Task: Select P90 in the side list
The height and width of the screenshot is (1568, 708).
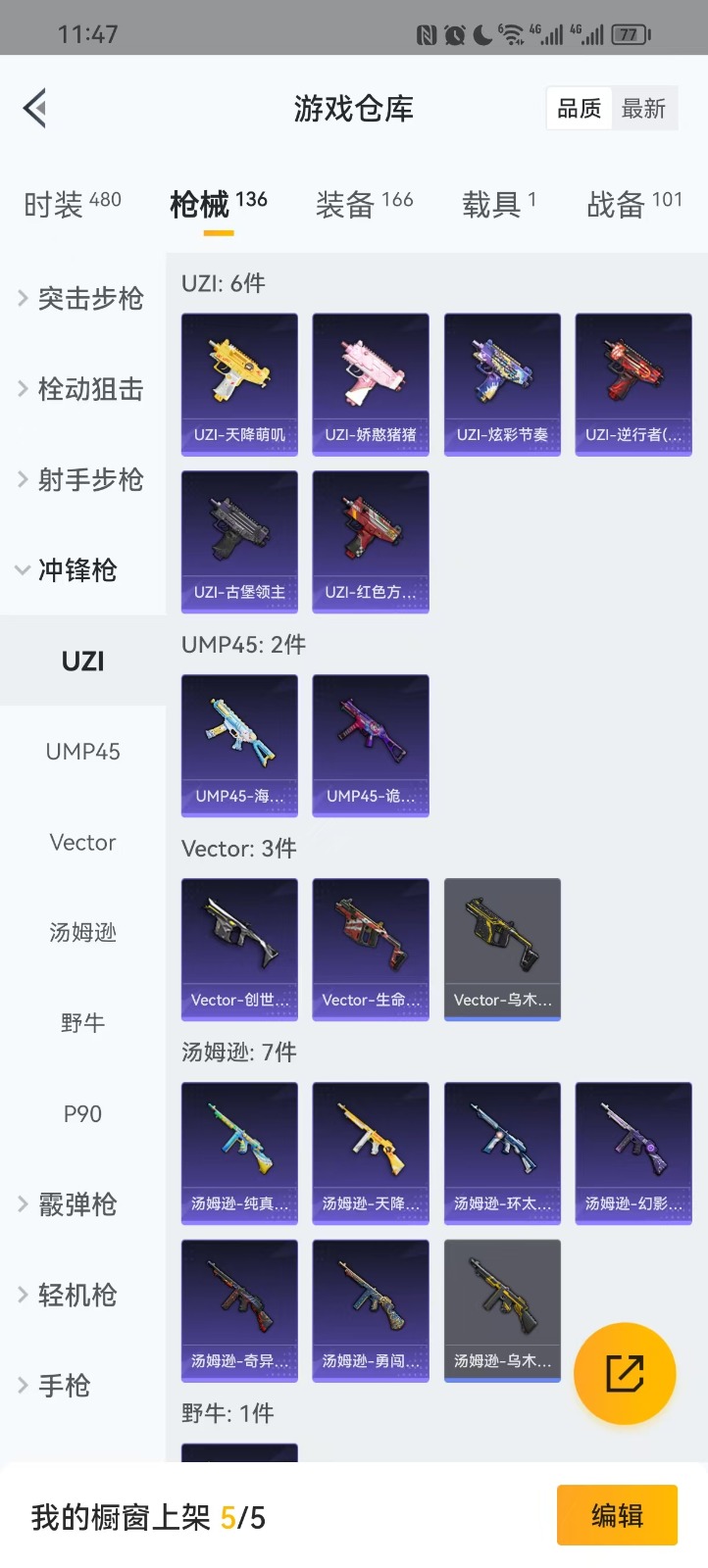Action: point(82,1113)
